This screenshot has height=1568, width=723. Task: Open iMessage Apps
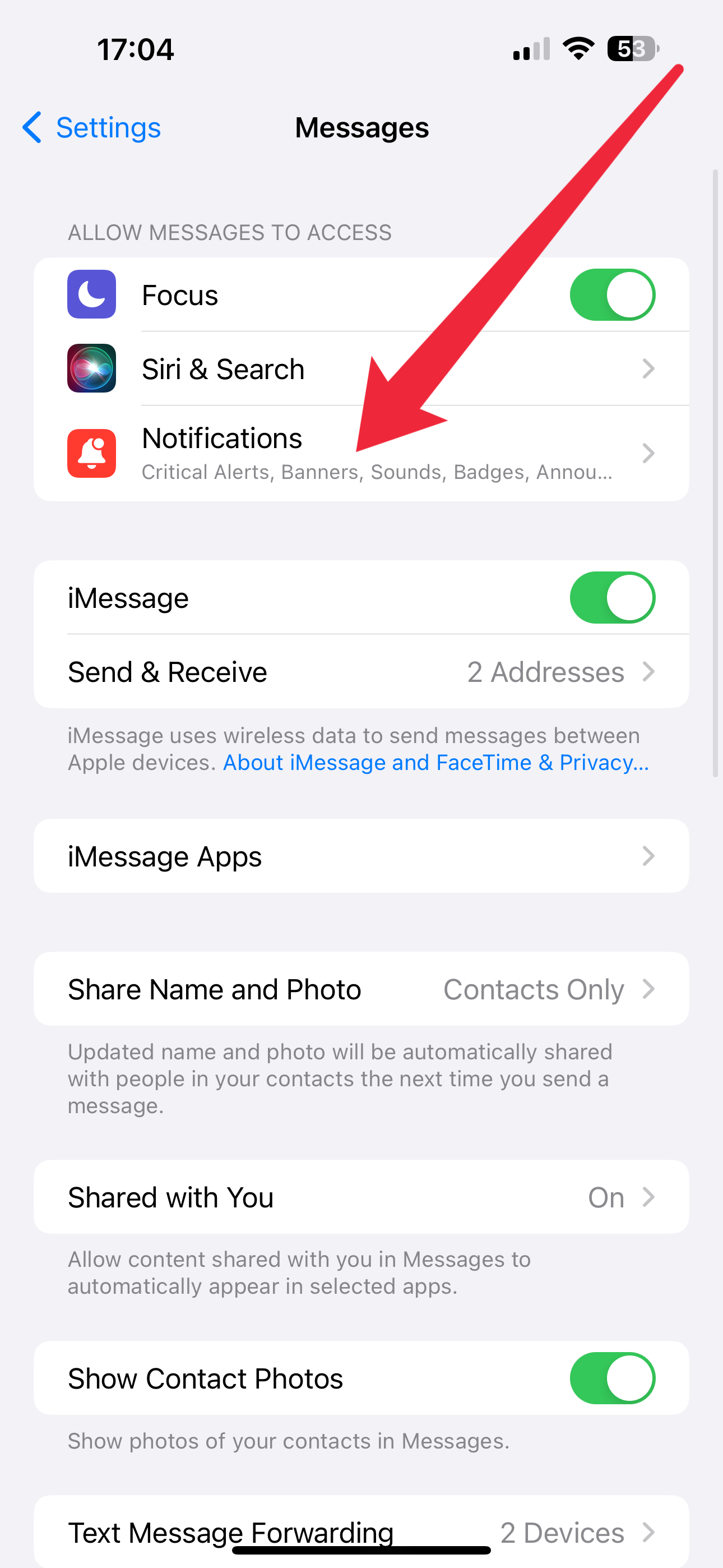click(360, 856)
